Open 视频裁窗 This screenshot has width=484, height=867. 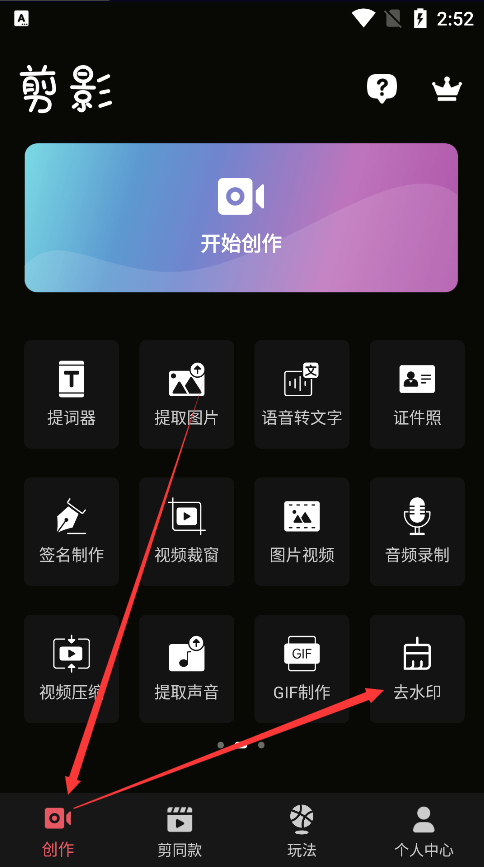click(x=186, y=531)
